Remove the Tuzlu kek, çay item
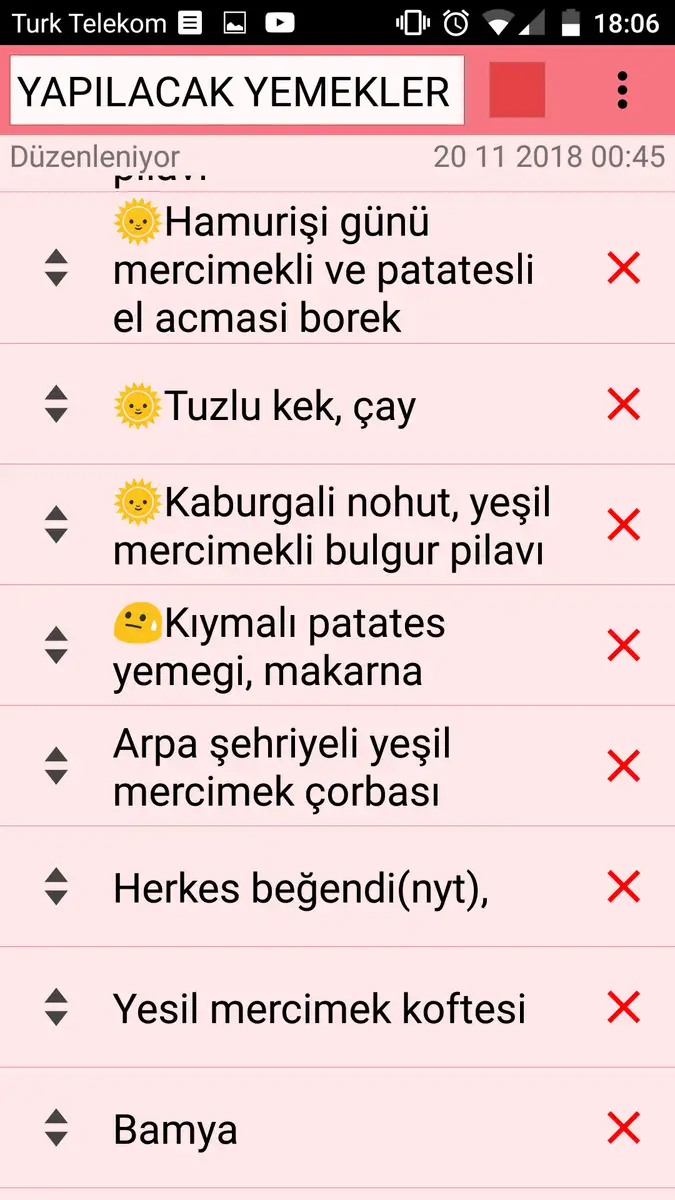The height and width of the screenshot is (1200, 675). (623, 404)
